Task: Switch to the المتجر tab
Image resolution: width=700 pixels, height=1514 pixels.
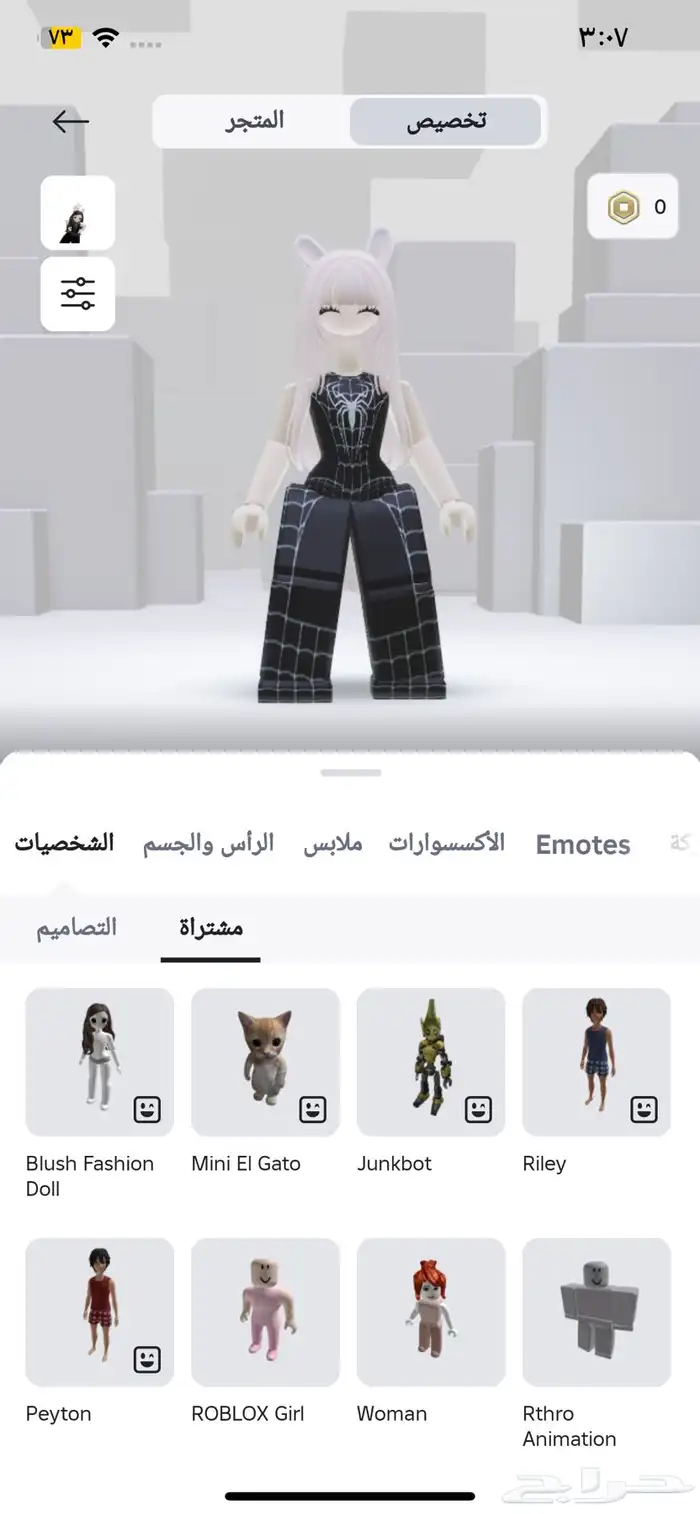Action: click(x=253, y=121)
